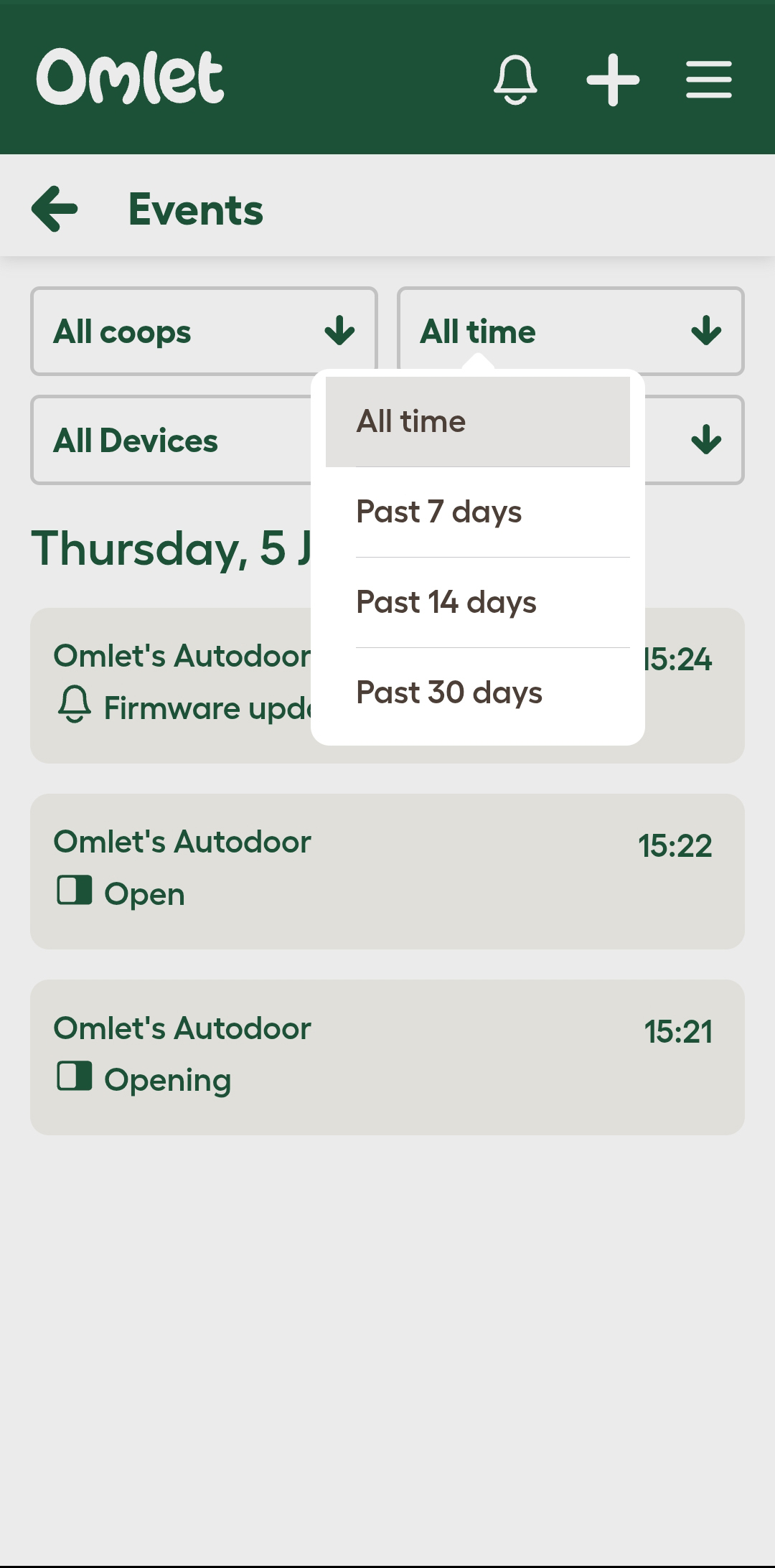Screen dimensions: 775x1568
Task: Choose Past 14 days filter
Action: (478, 603)
